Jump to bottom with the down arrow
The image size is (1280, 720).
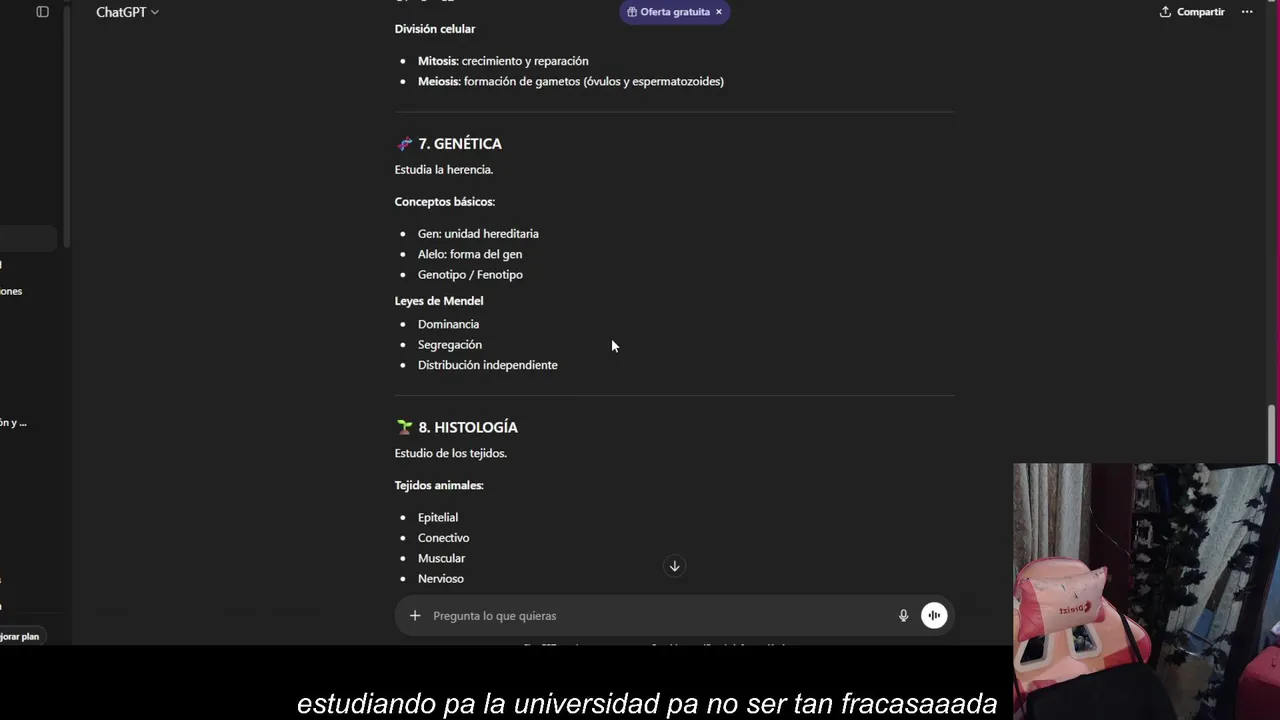pyautogui.click(x=674, y=566)
